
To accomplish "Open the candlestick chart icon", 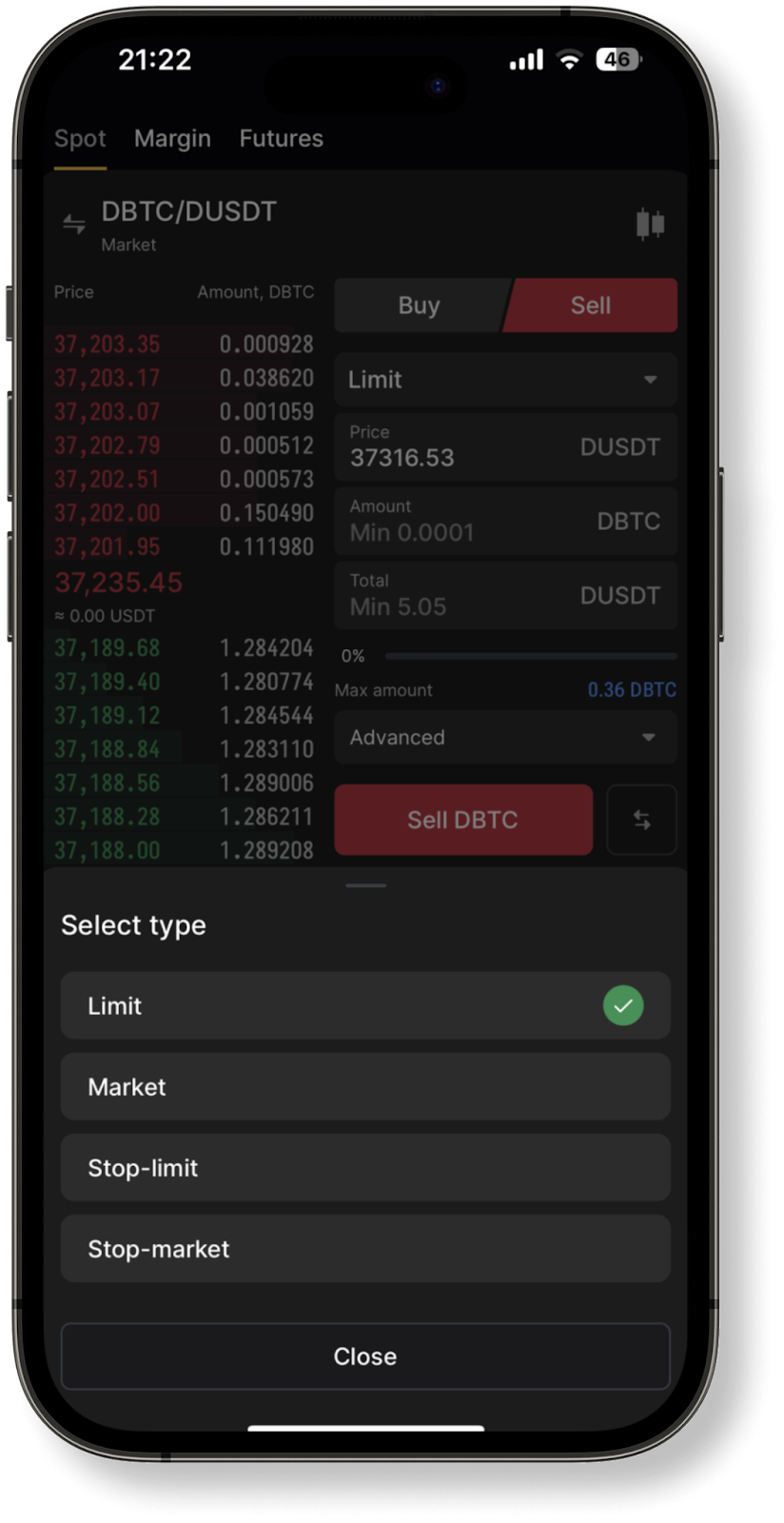I will coord(650,225).
